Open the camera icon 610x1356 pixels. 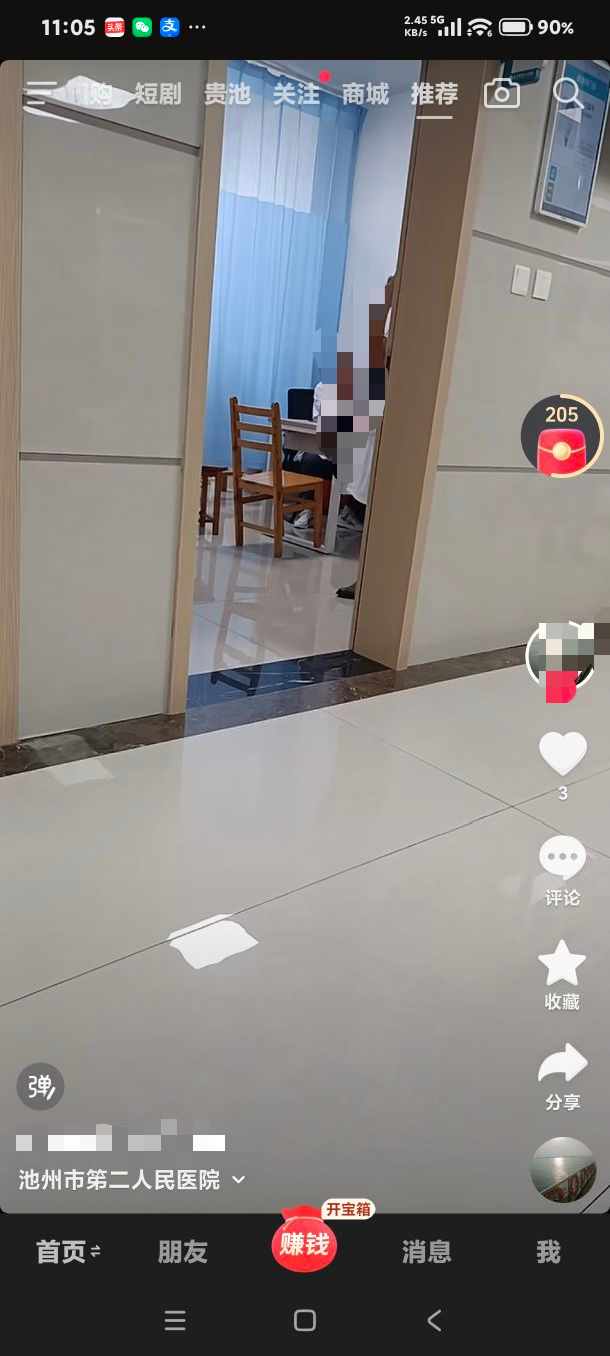click(x=502, y=94)
